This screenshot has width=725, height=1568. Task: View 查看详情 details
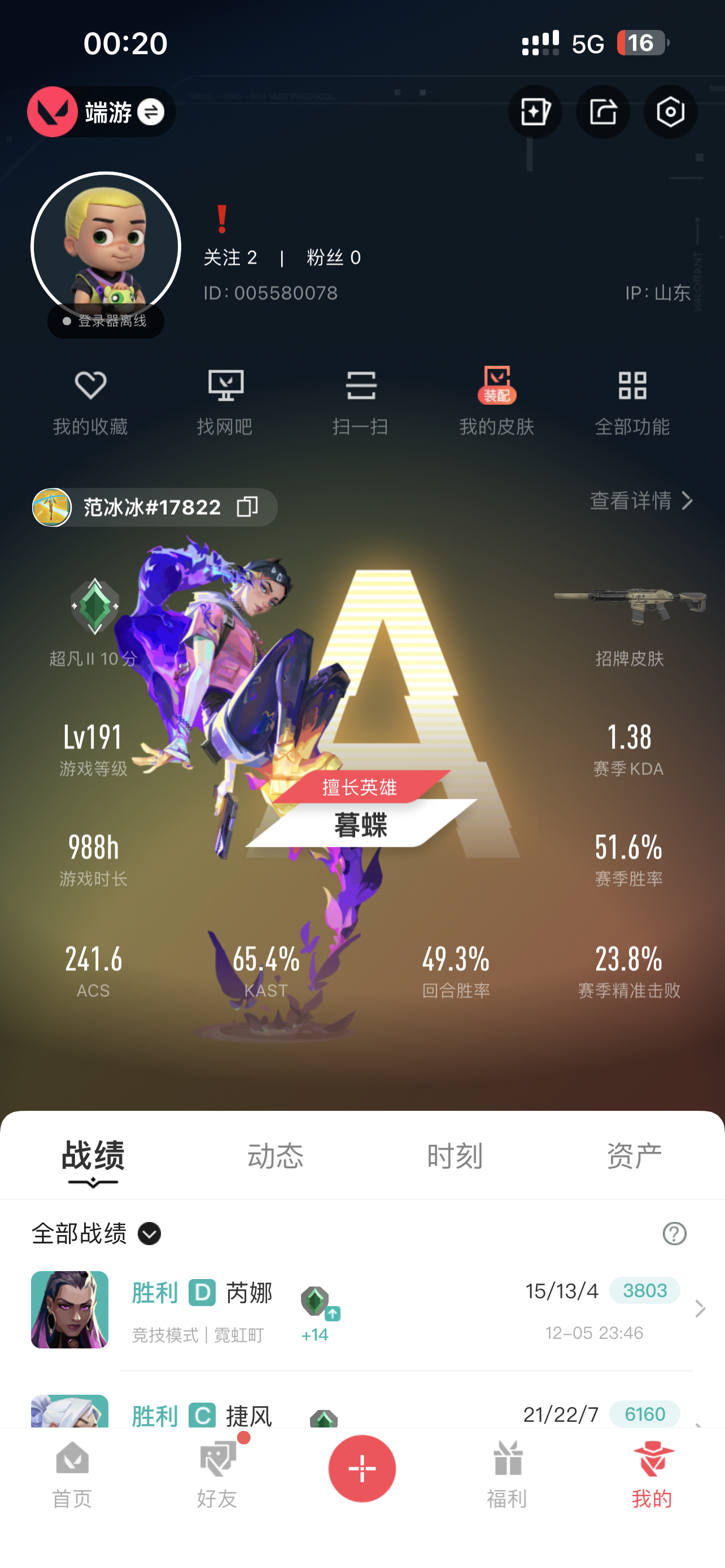641,501
